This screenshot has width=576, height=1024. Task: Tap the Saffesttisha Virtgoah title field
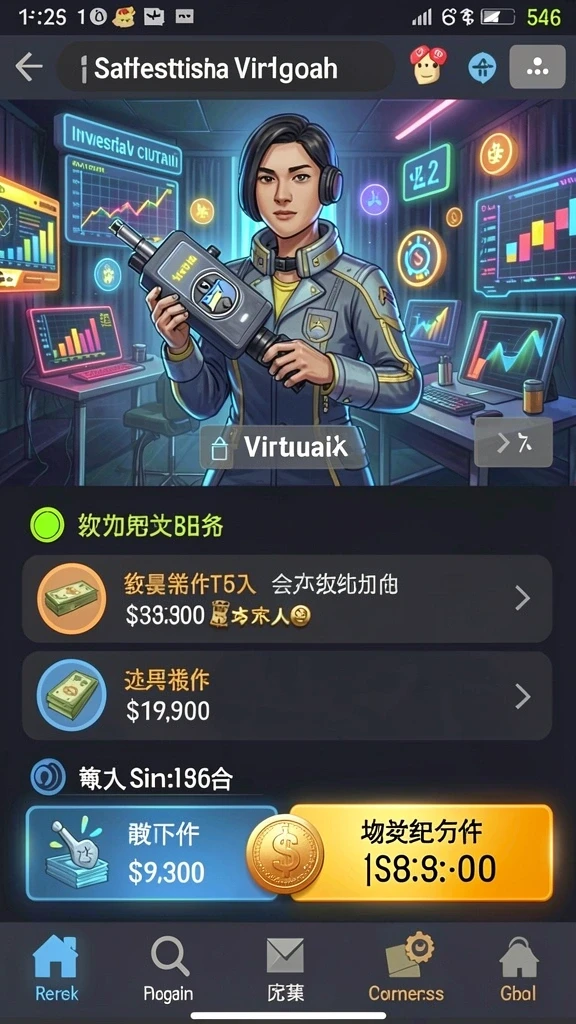point(225,67)
